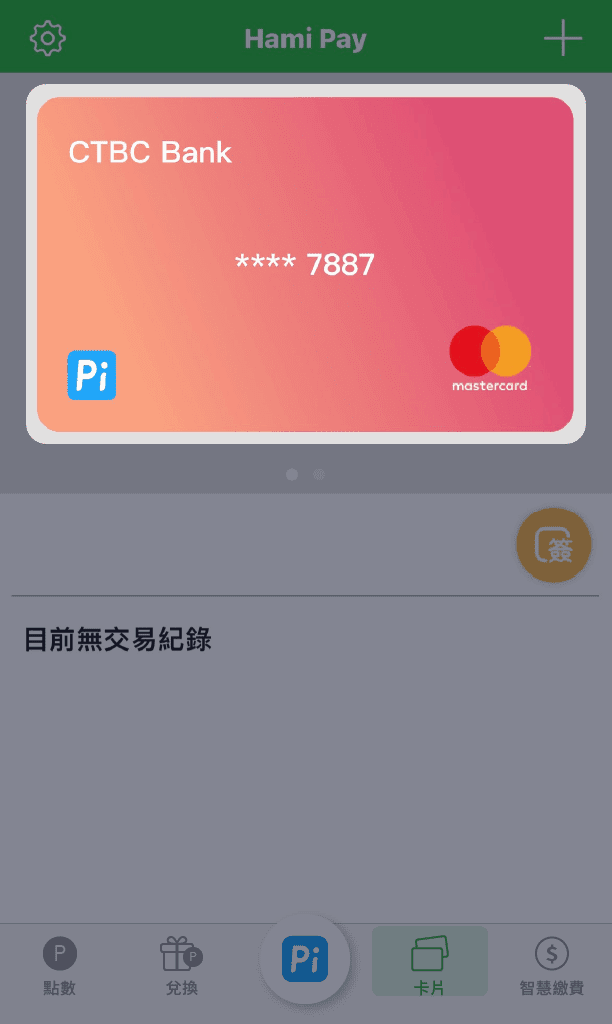Open the CTBC Bank card ending 7887
This screenshot has height=1024, width=612.
(305, 264)
